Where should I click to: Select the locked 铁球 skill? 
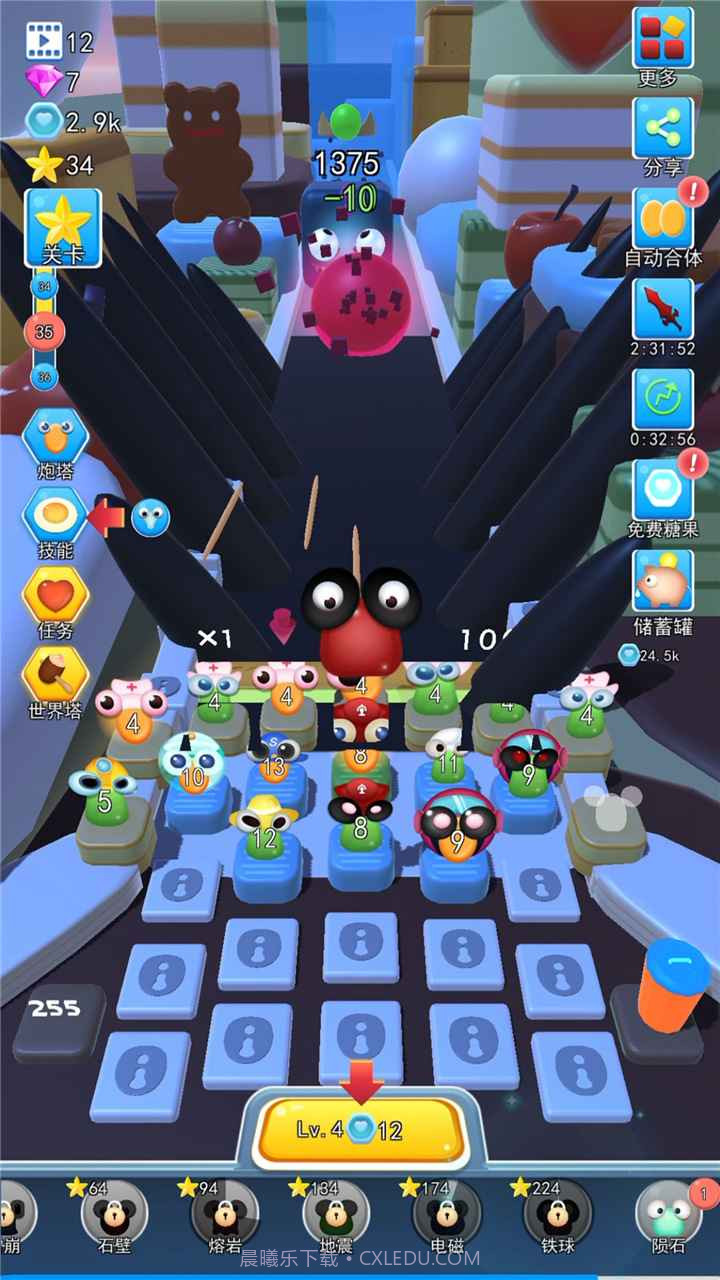(557, 1213)
